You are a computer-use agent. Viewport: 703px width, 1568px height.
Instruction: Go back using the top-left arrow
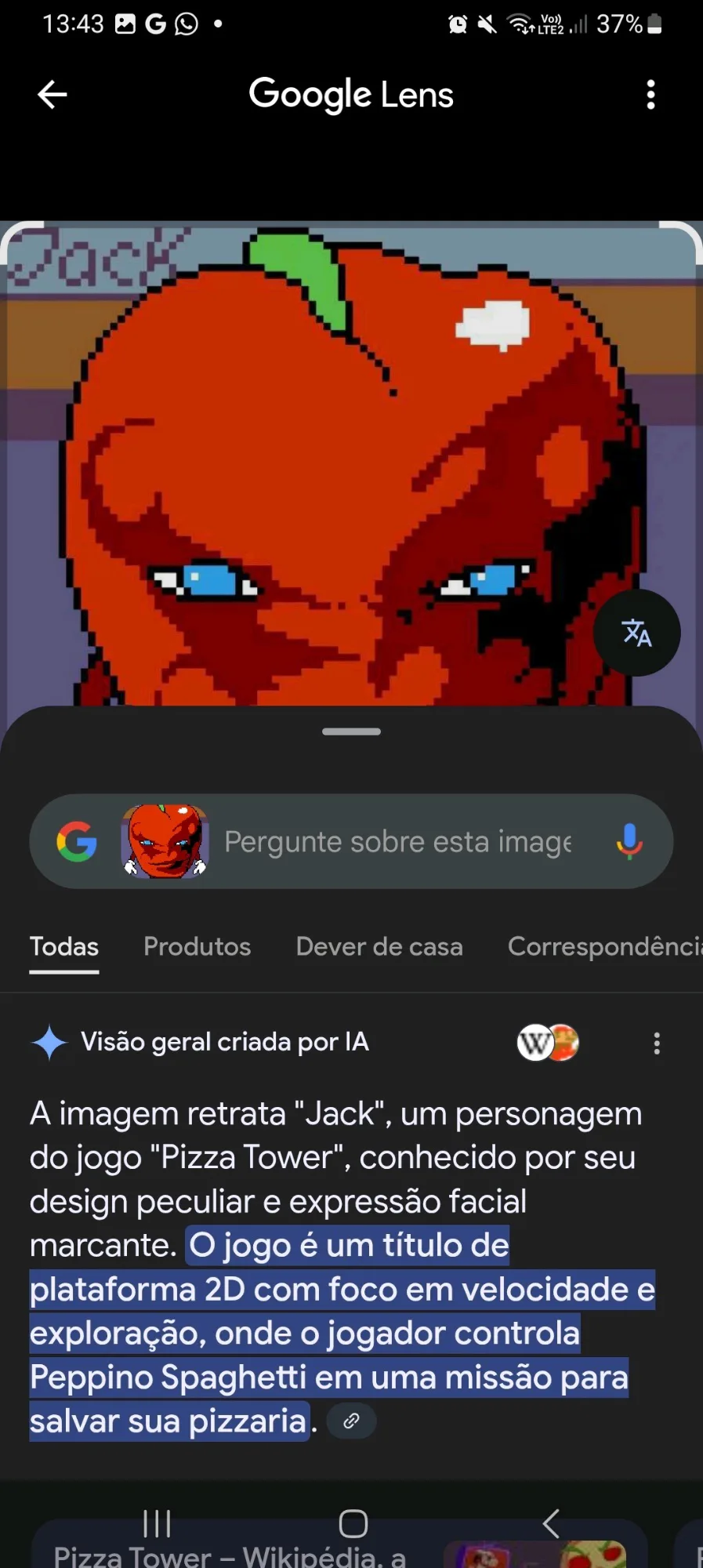pos(53,95)
